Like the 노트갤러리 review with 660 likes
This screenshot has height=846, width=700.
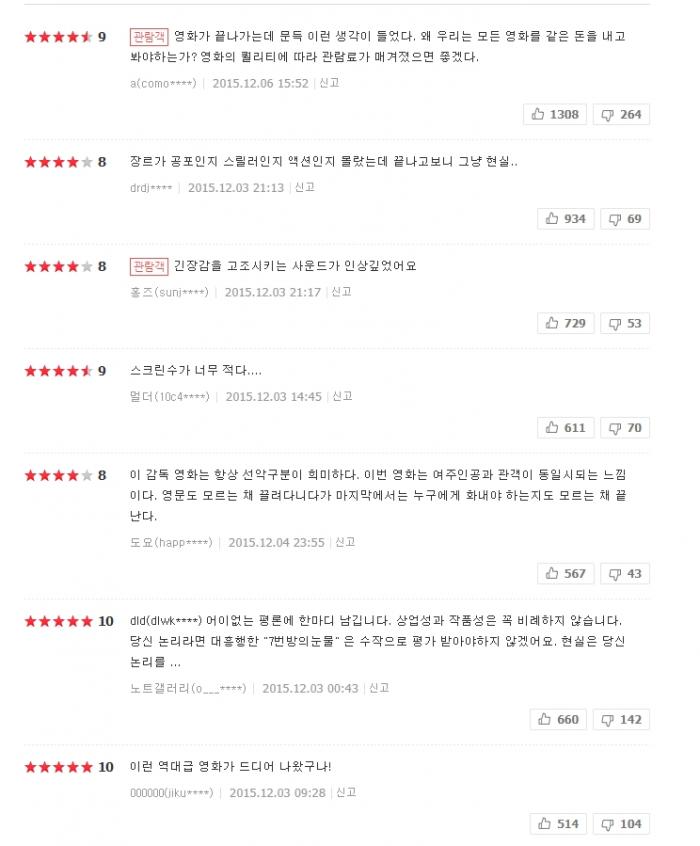coord(559,720)
